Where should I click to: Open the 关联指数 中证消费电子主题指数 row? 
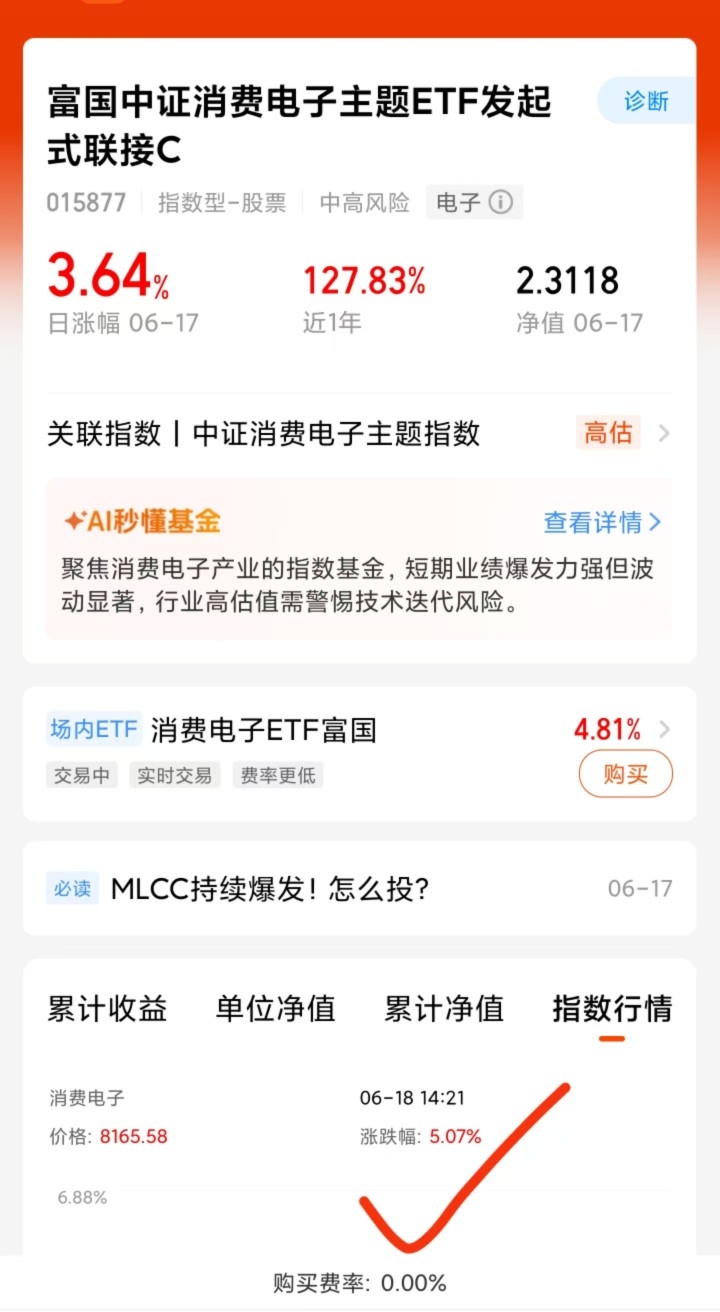359,433
